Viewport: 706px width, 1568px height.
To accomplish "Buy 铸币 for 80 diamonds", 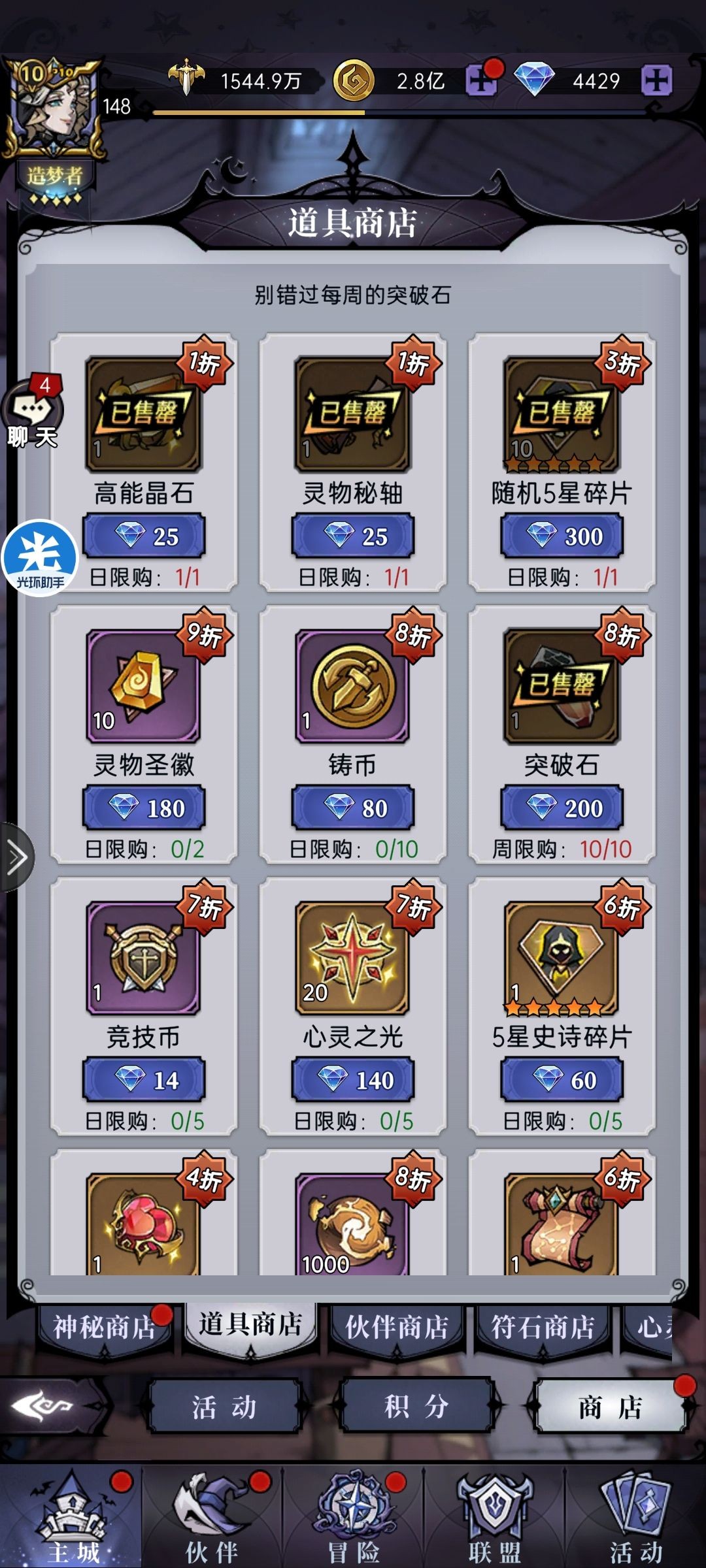I will [x=352, y=808].
